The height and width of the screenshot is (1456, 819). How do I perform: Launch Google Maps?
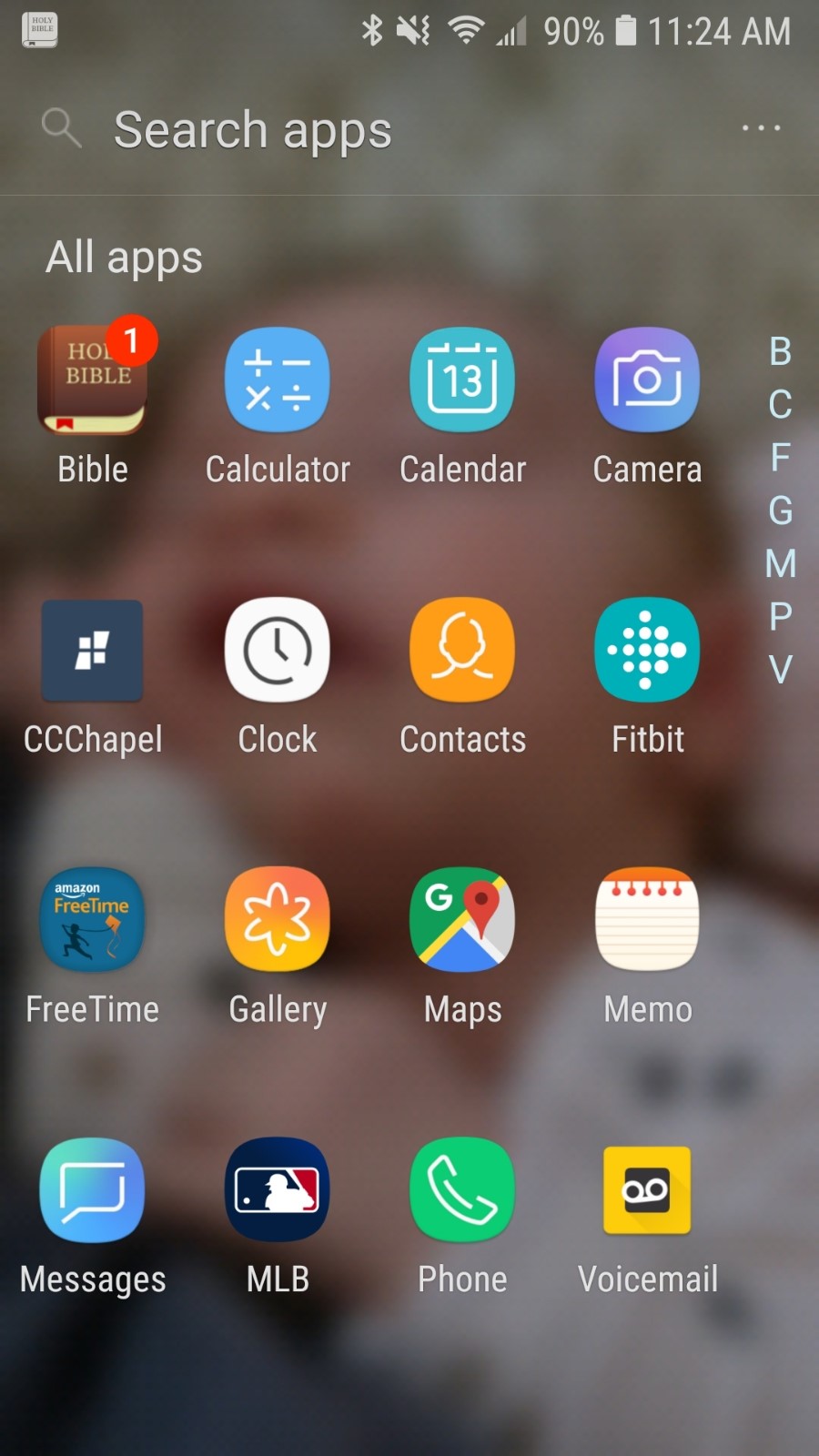[462, 920]
